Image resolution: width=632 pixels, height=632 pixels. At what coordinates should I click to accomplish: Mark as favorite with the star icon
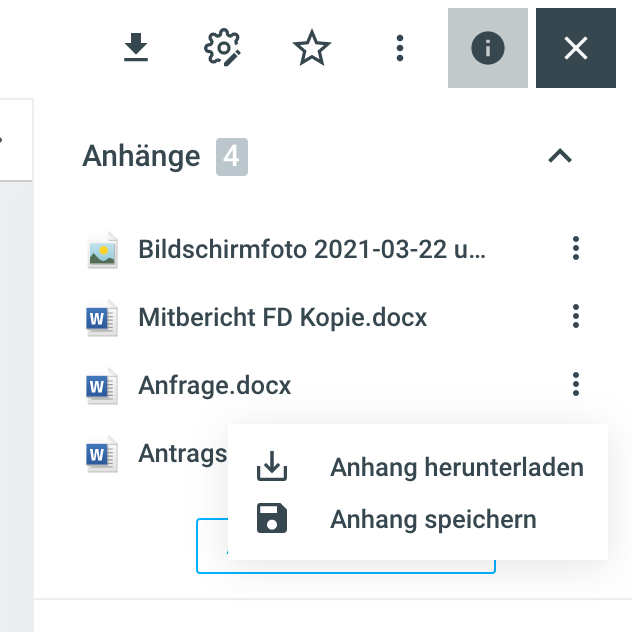(x=311, y=48)
